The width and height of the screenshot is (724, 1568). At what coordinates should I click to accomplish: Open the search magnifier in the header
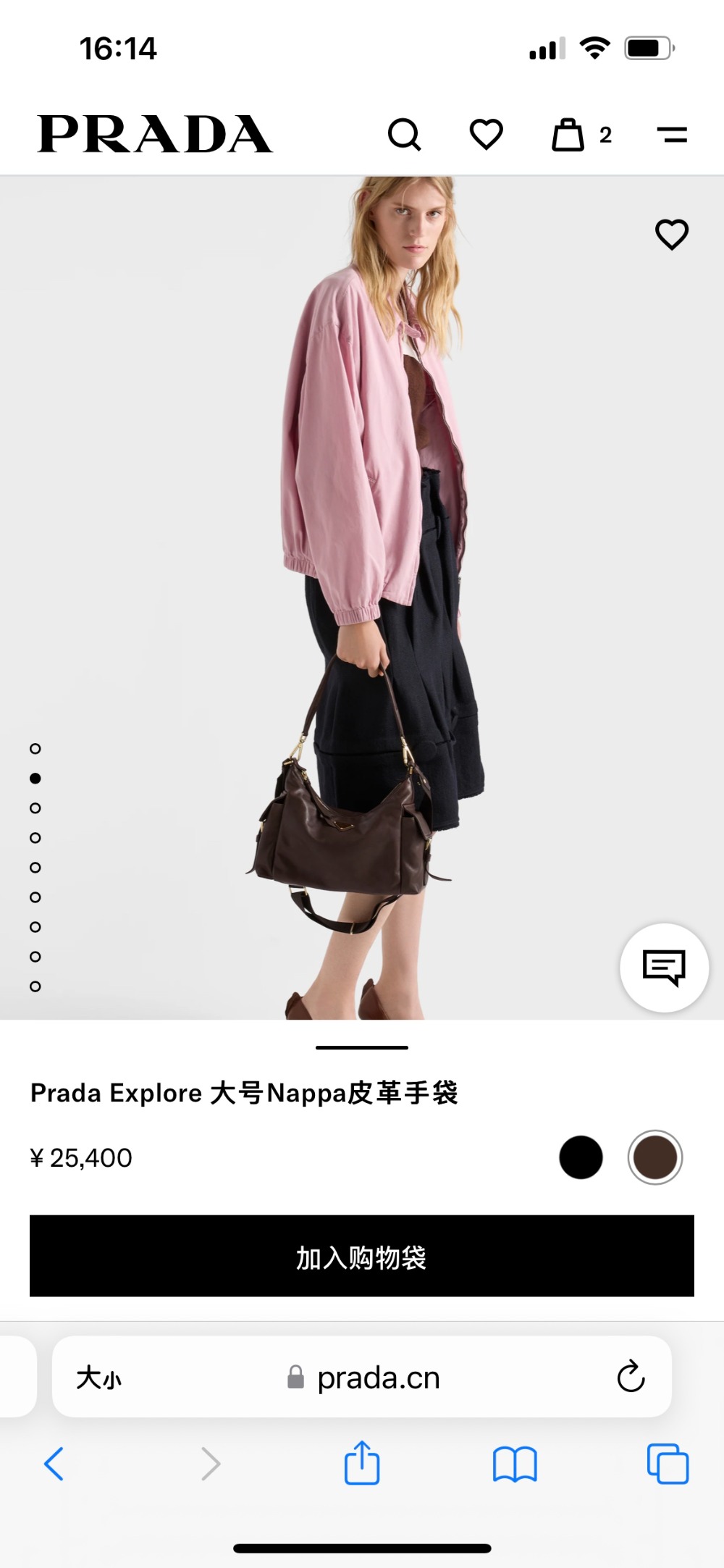(x=404, y=135)
